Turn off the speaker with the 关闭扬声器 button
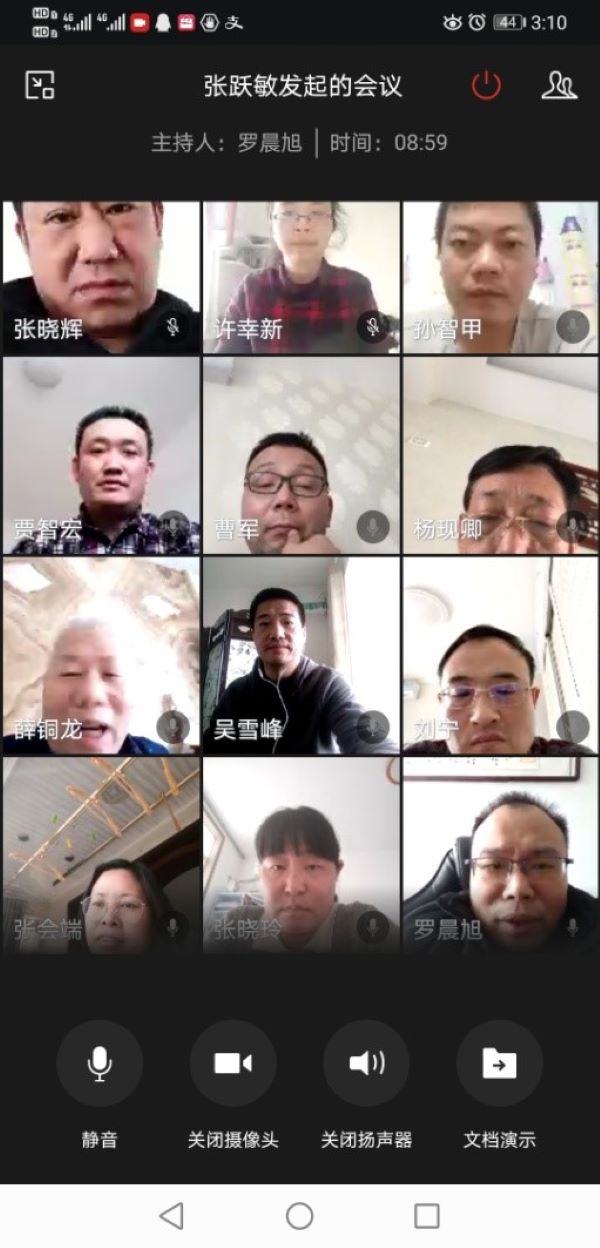The image size is (600, 1248). tap(367, 1063)
